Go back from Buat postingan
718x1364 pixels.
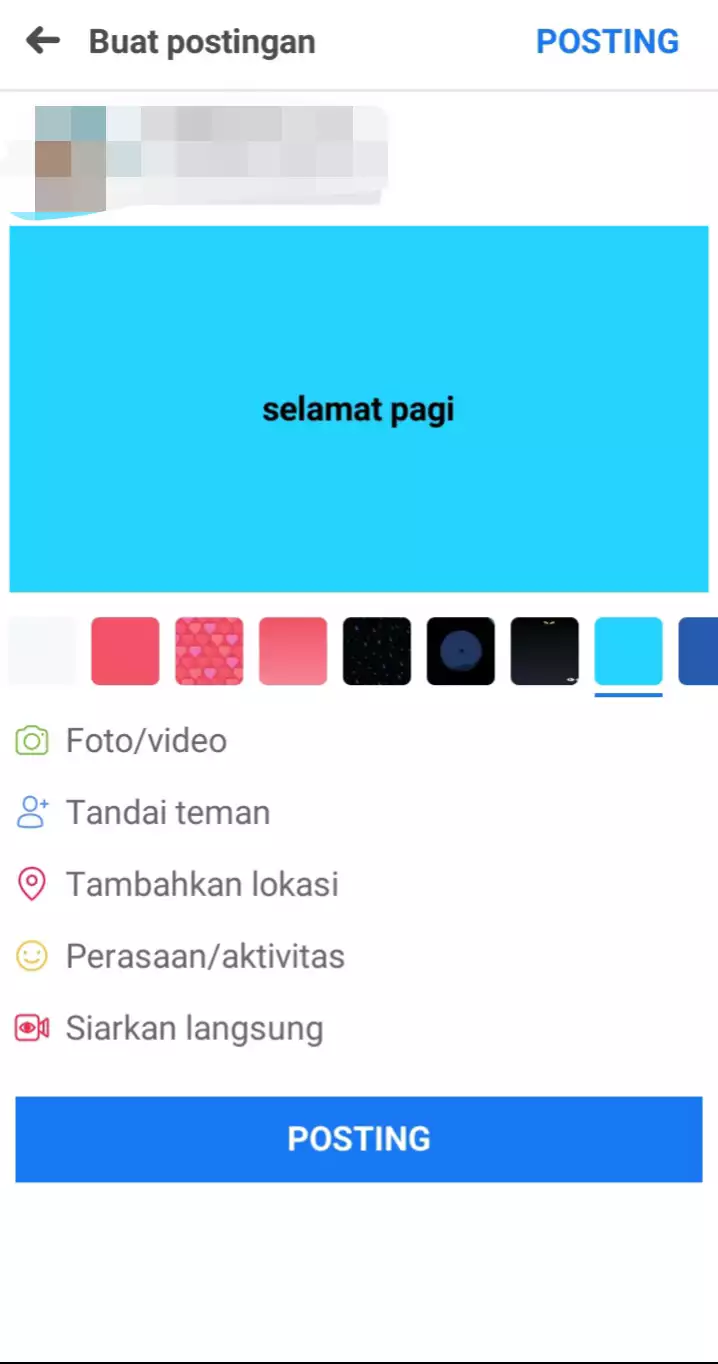click(43, 41)
